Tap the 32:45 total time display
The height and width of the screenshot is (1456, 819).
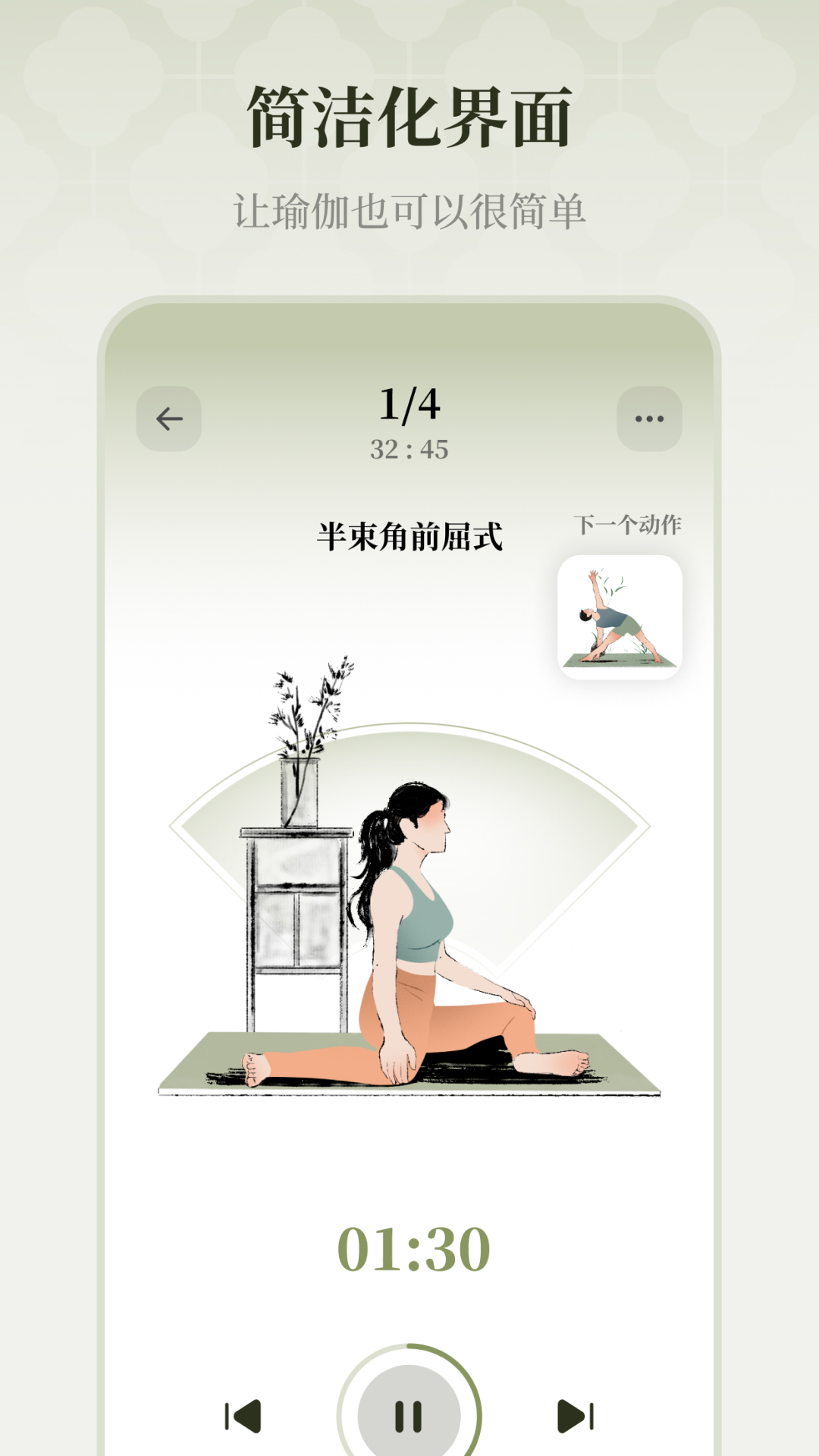tap(409, 449)
